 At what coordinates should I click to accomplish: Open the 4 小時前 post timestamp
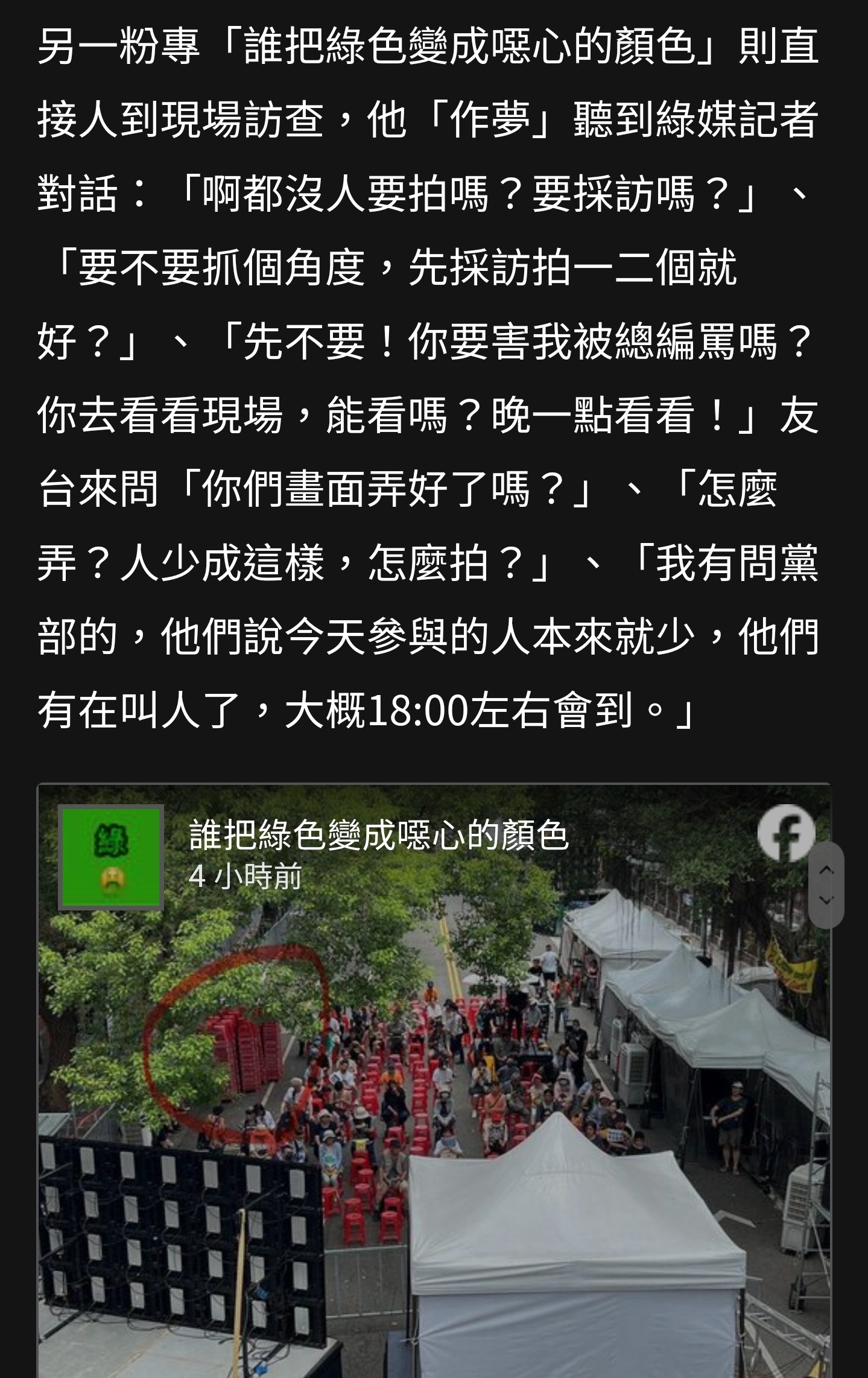[x=245, y=877]
